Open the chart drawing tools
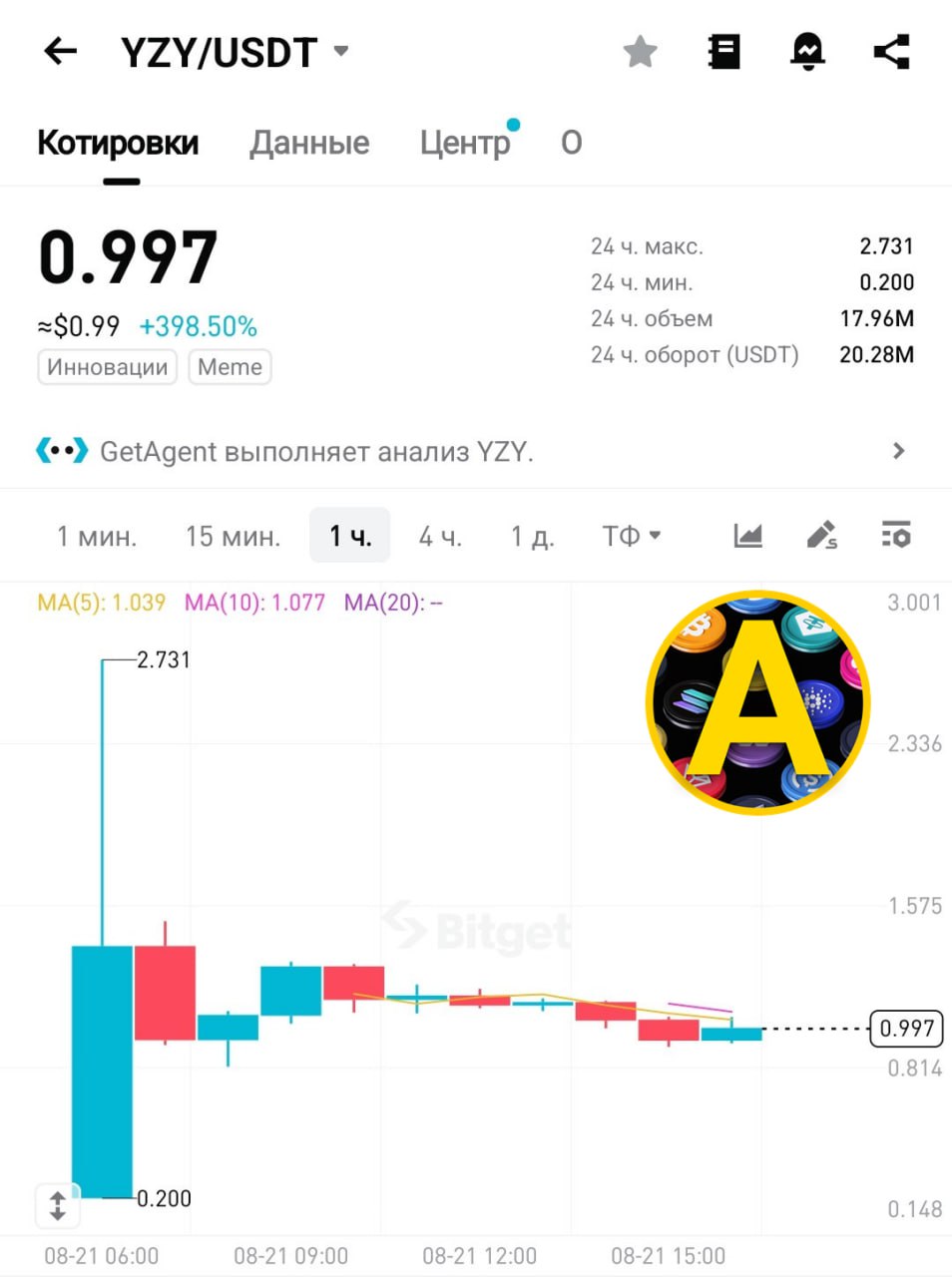The image size is (952, 1277). click(821, 536)
